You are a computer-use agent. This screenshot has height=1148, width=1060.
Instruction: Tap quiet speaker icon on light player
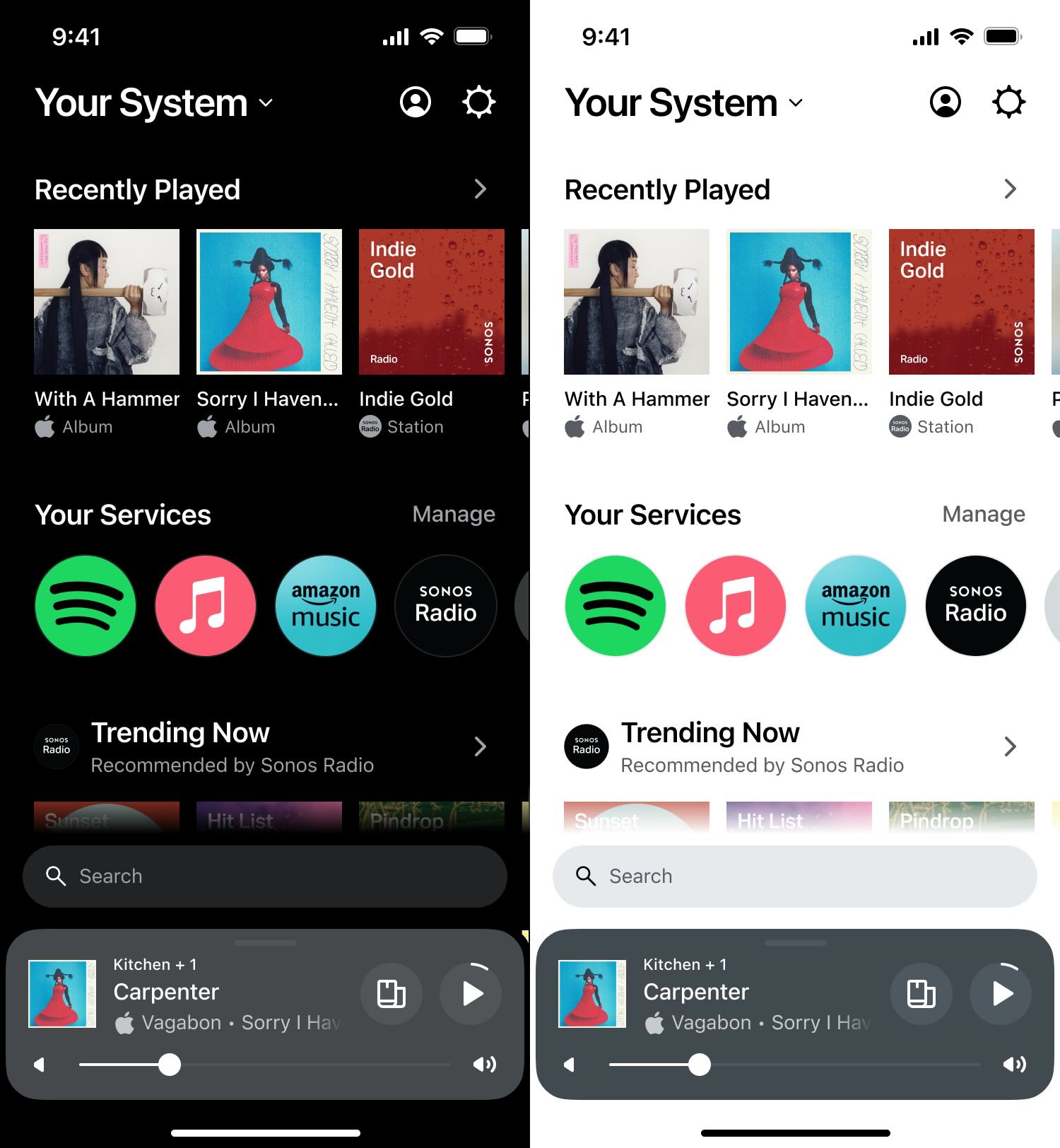[x=569, y=1065]
